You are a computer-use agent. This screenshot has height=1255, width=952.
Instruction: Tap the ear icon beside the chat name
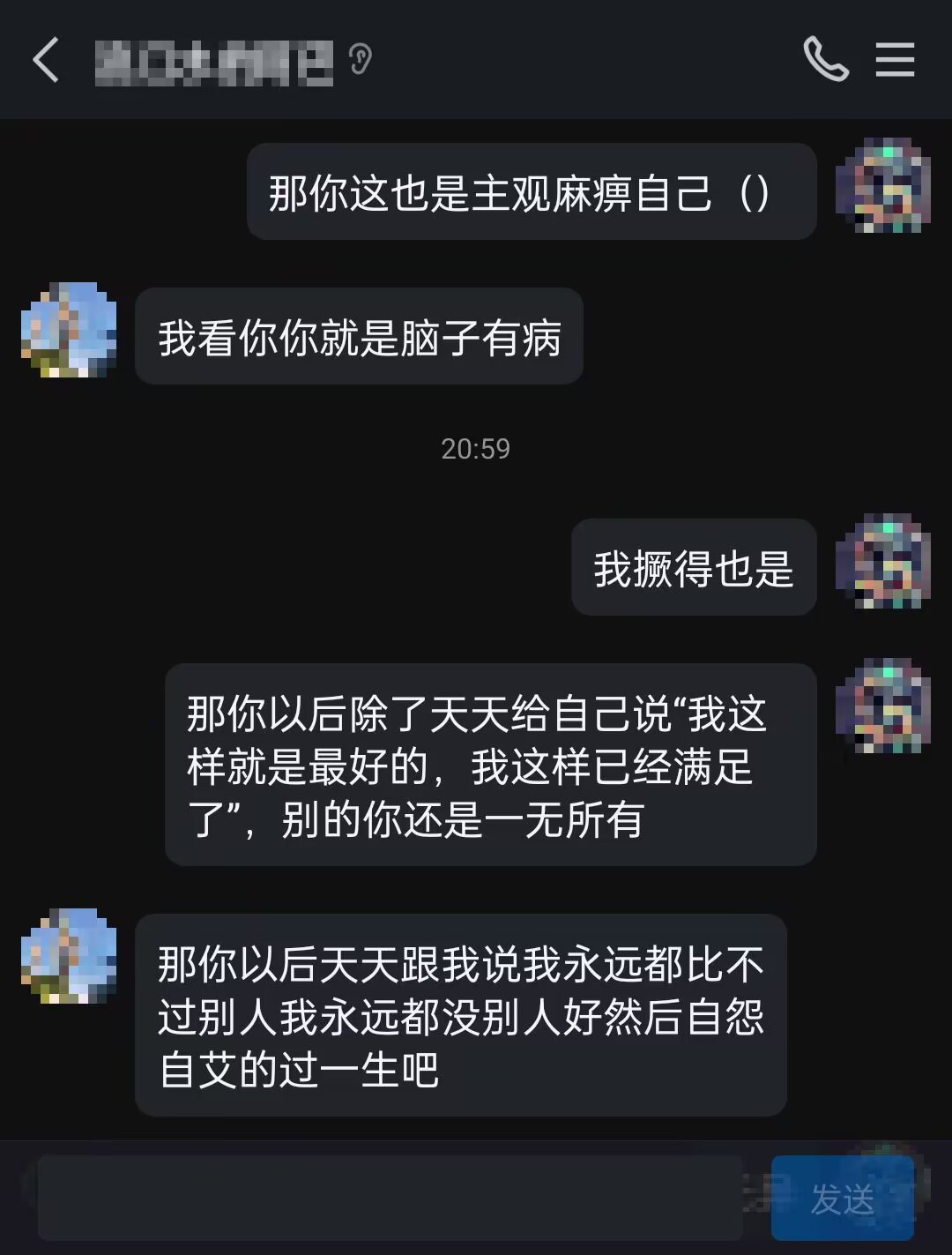click(360, 59)
